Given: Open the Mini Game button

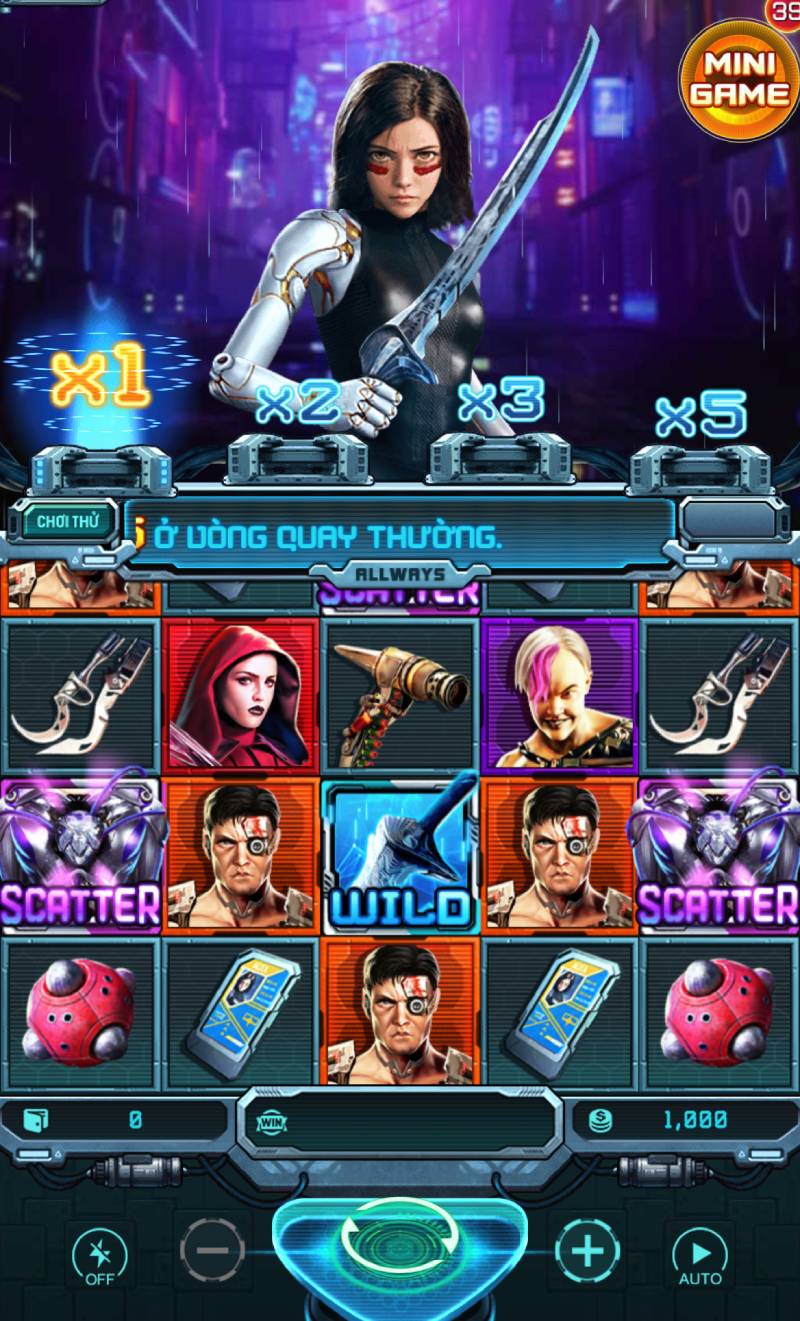Looking at the screenshot, I should coord(738,81).
